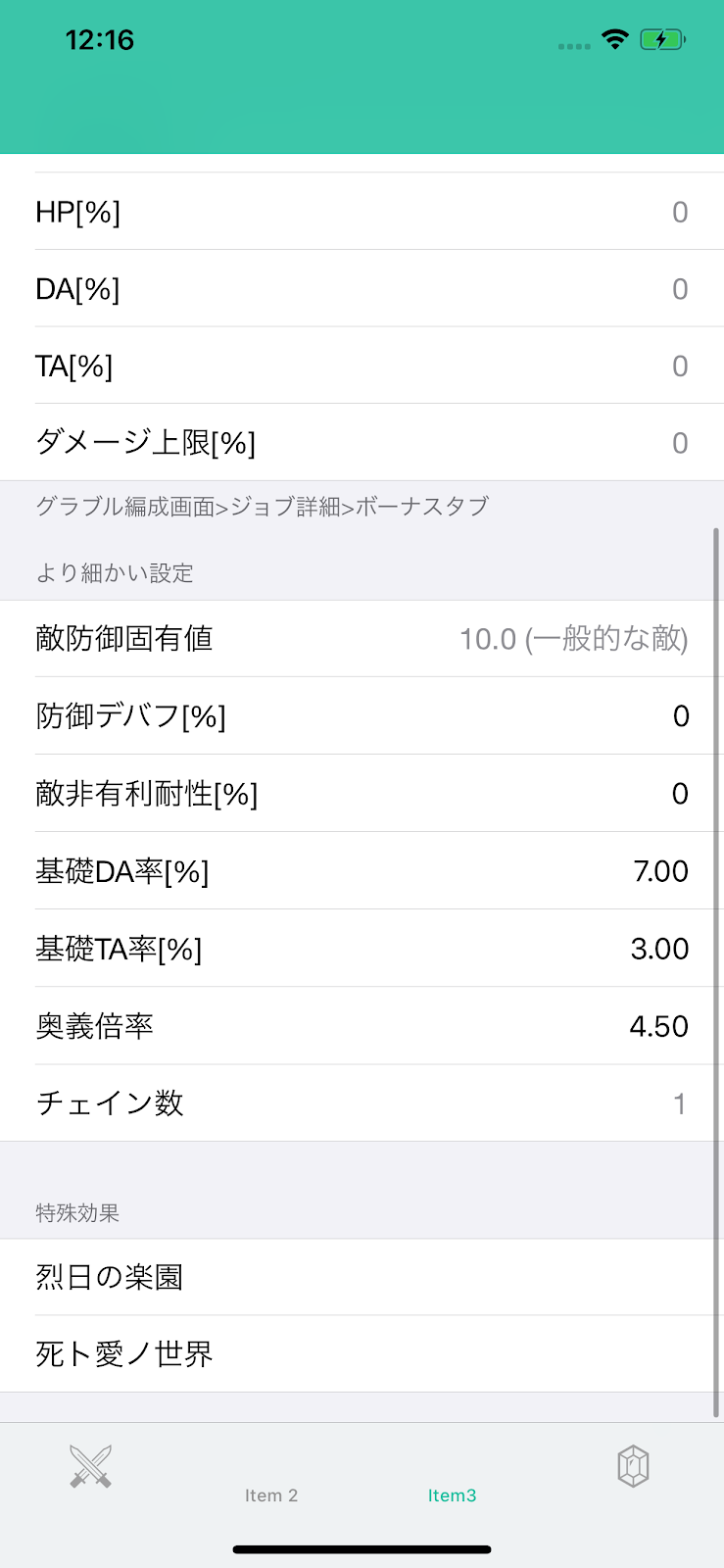Select the 烈日の楽園 special effect
The height and width of the screenshot is (1568, 724).
[362, 1277]
